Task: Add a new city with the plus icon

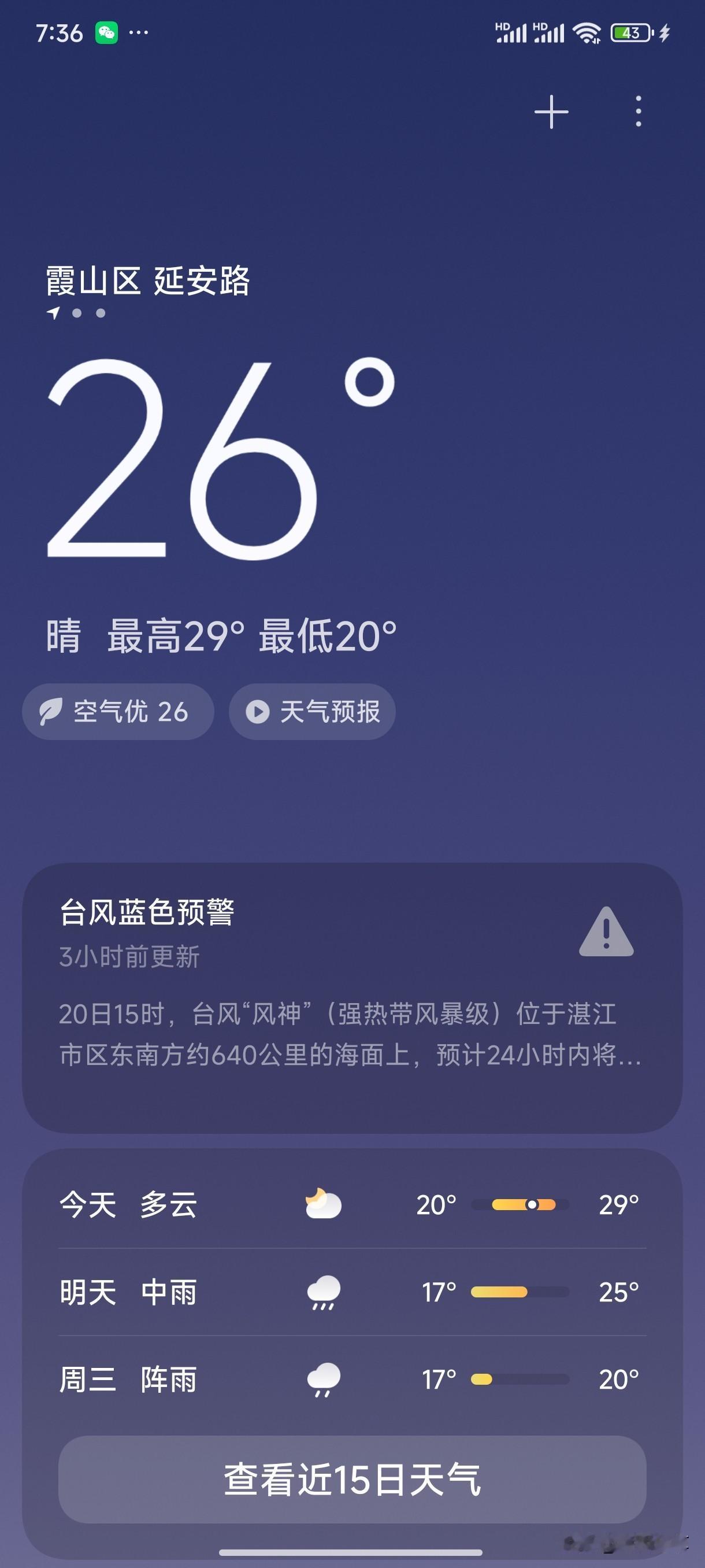Action: click(551, 112)
